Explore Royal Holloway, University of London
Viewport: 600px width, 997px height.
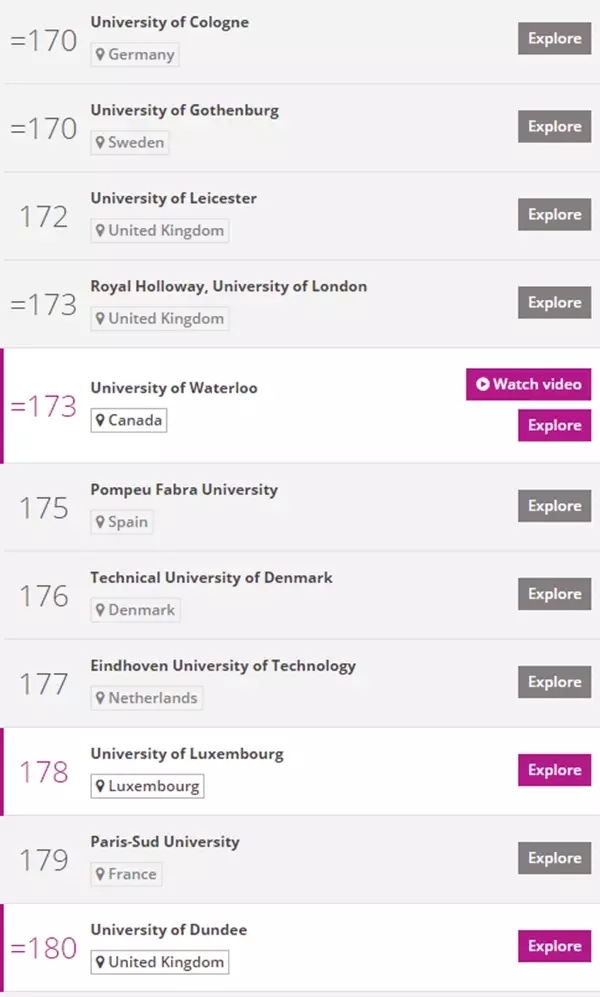(554, 302)
